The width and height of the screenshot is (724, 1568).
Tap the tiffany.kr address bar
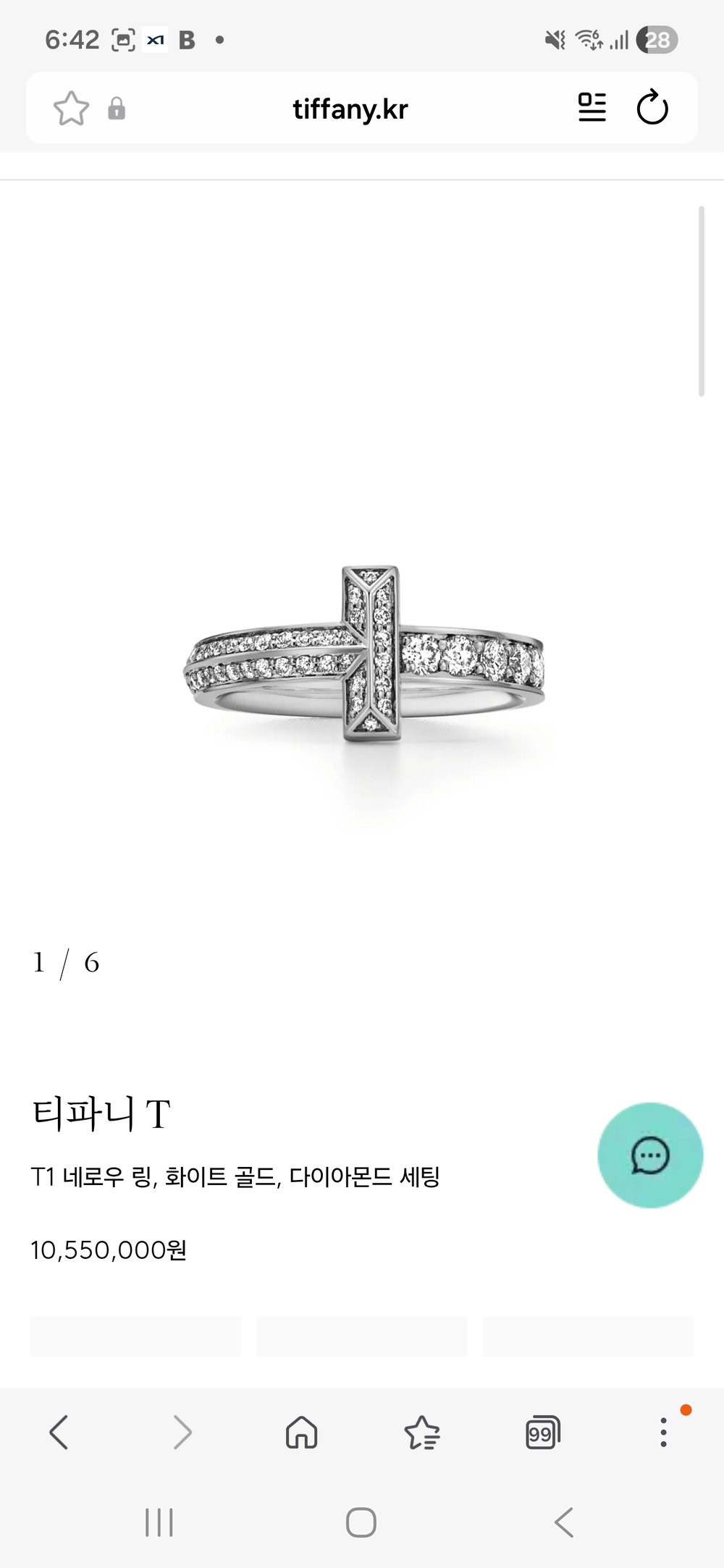pyautogui.click(x=350, y=109)
